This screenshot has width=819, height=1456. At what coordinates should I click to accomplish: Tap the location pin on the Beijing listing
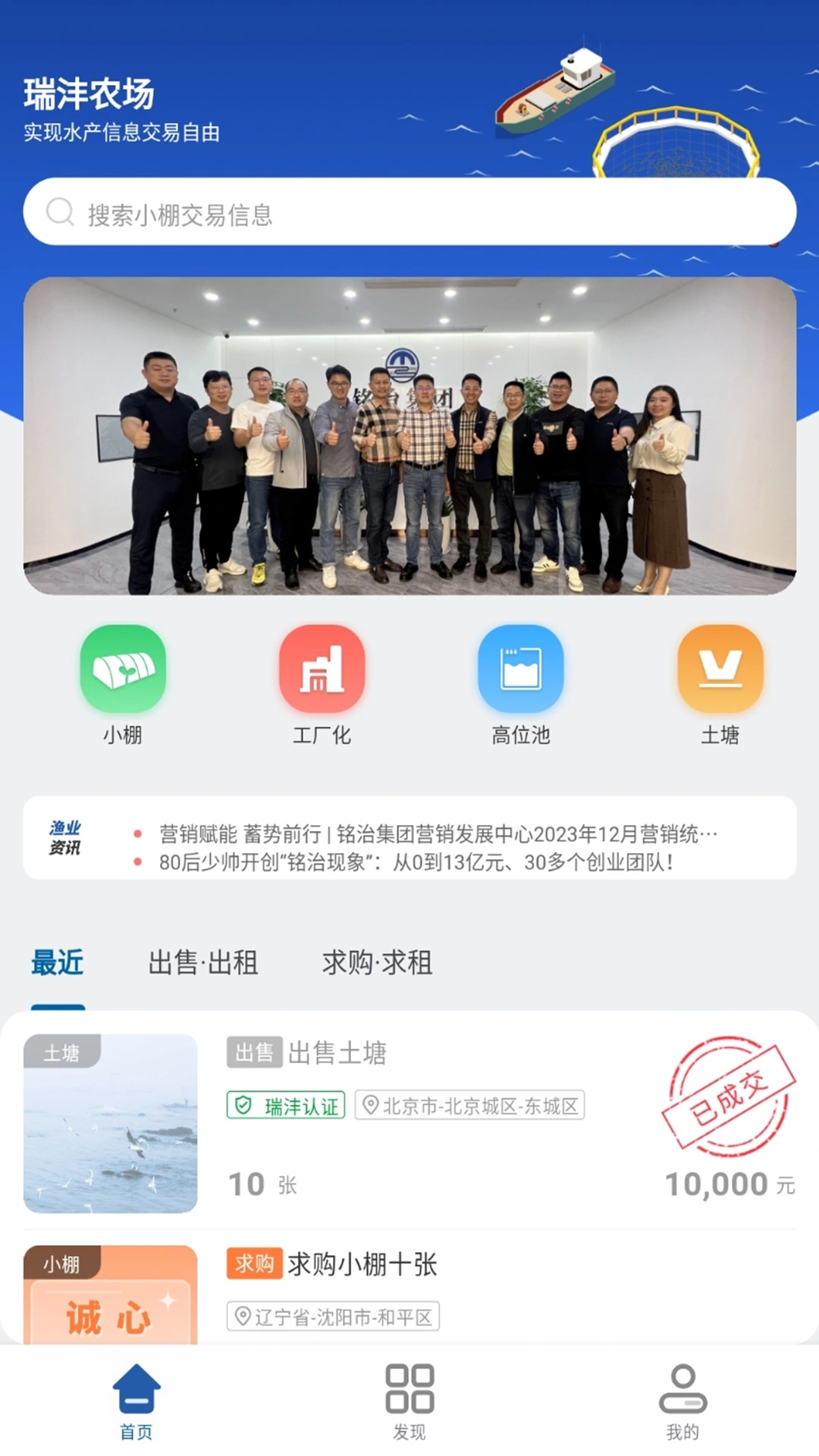pyautogui.click(x=371, y=1106)
